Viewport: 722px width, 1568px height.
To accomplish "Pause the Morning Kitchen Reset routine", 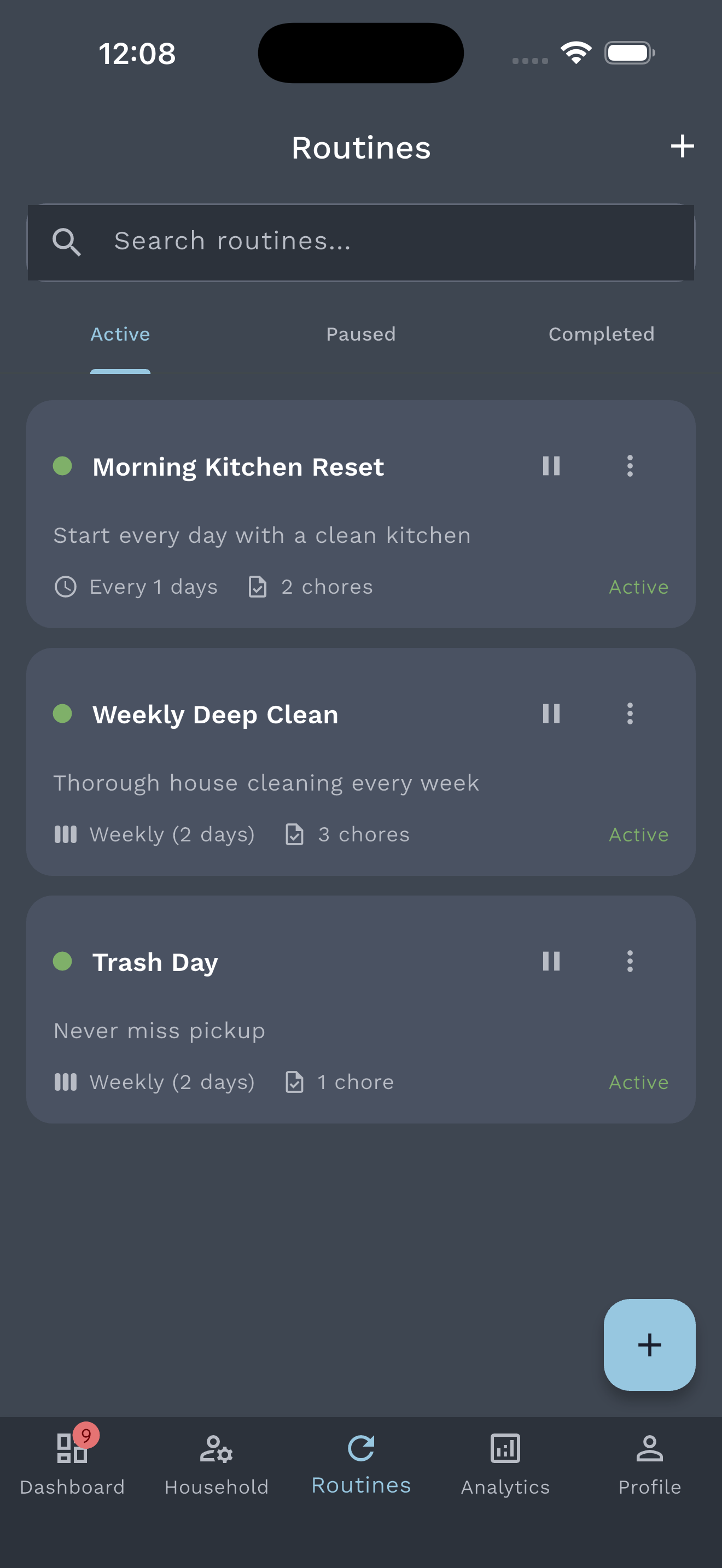I will pos(551,466).
